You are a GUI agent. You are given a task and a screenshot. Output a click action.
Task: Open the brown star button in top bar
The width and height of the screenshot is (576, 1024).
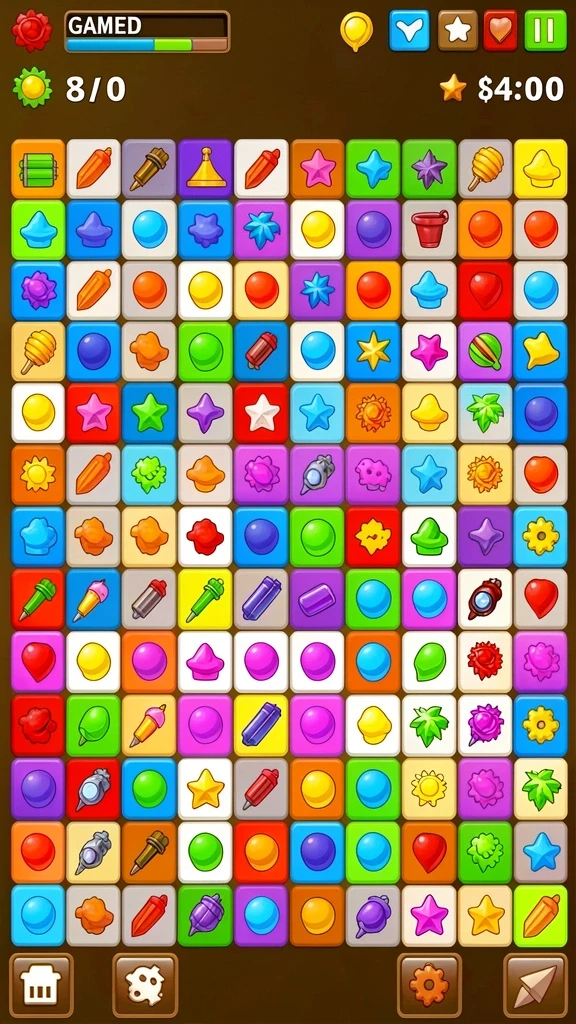click(x=457, y=30)
